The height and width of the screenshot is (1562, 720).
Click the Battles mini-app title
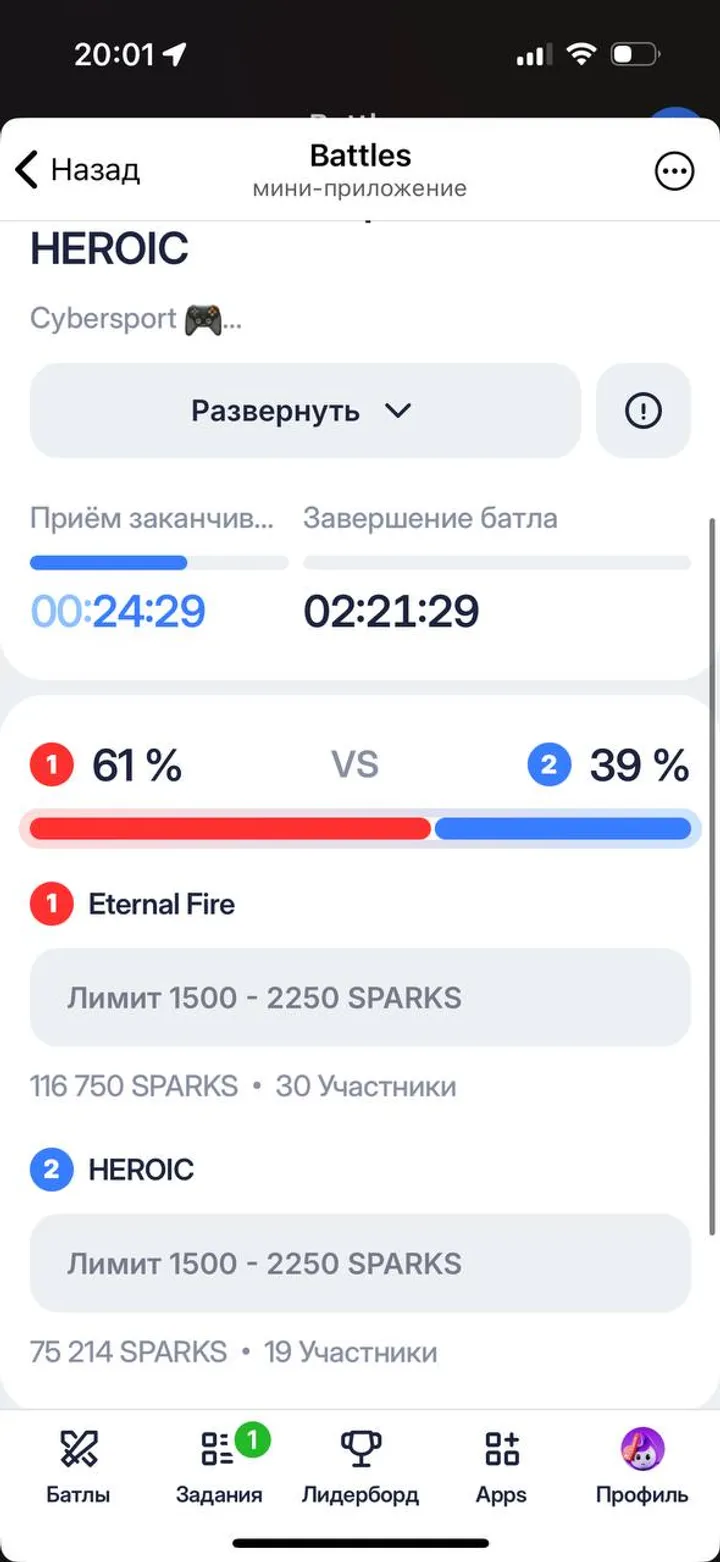click(360, 155)
